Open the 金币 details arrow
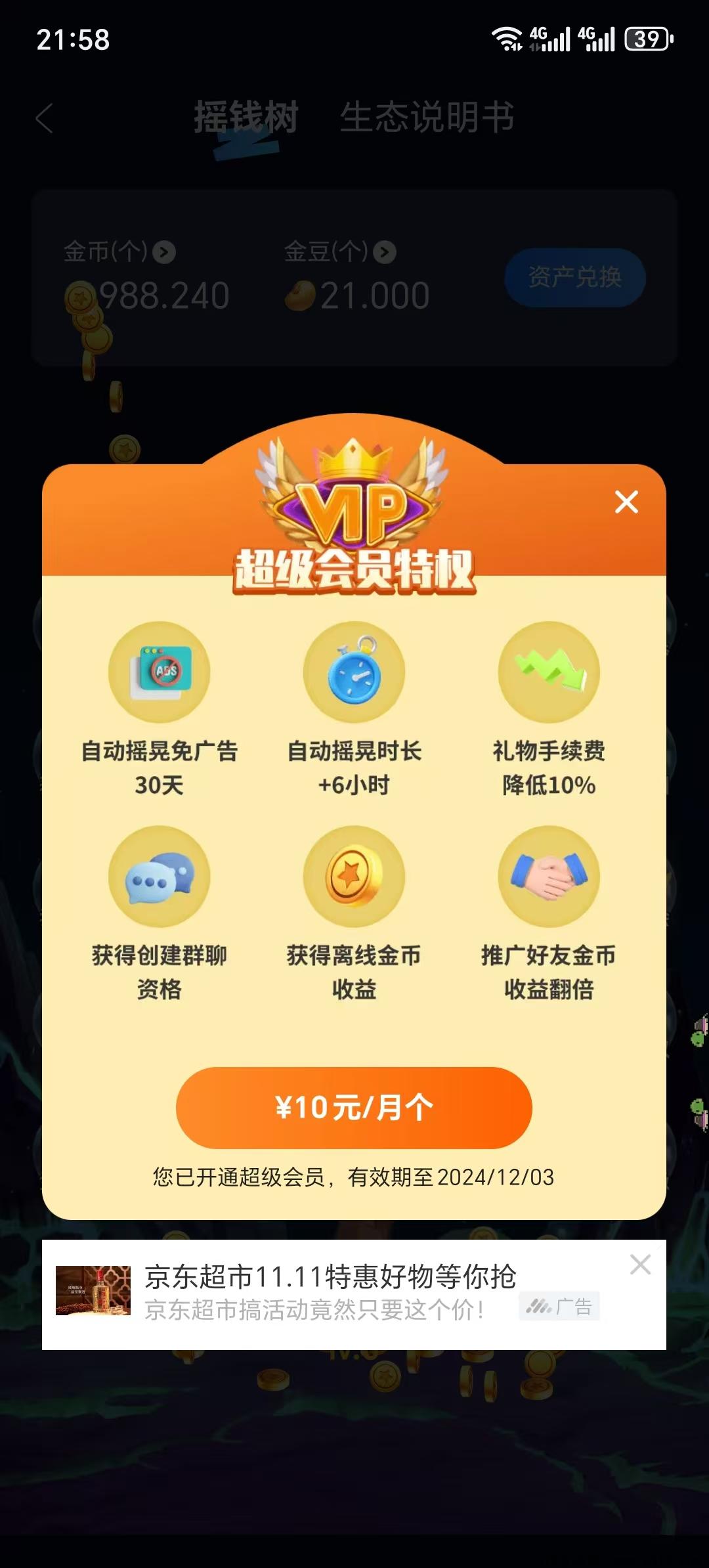Image resolution: width=709 pixels, height=1568 pixels. coord(164,252)
